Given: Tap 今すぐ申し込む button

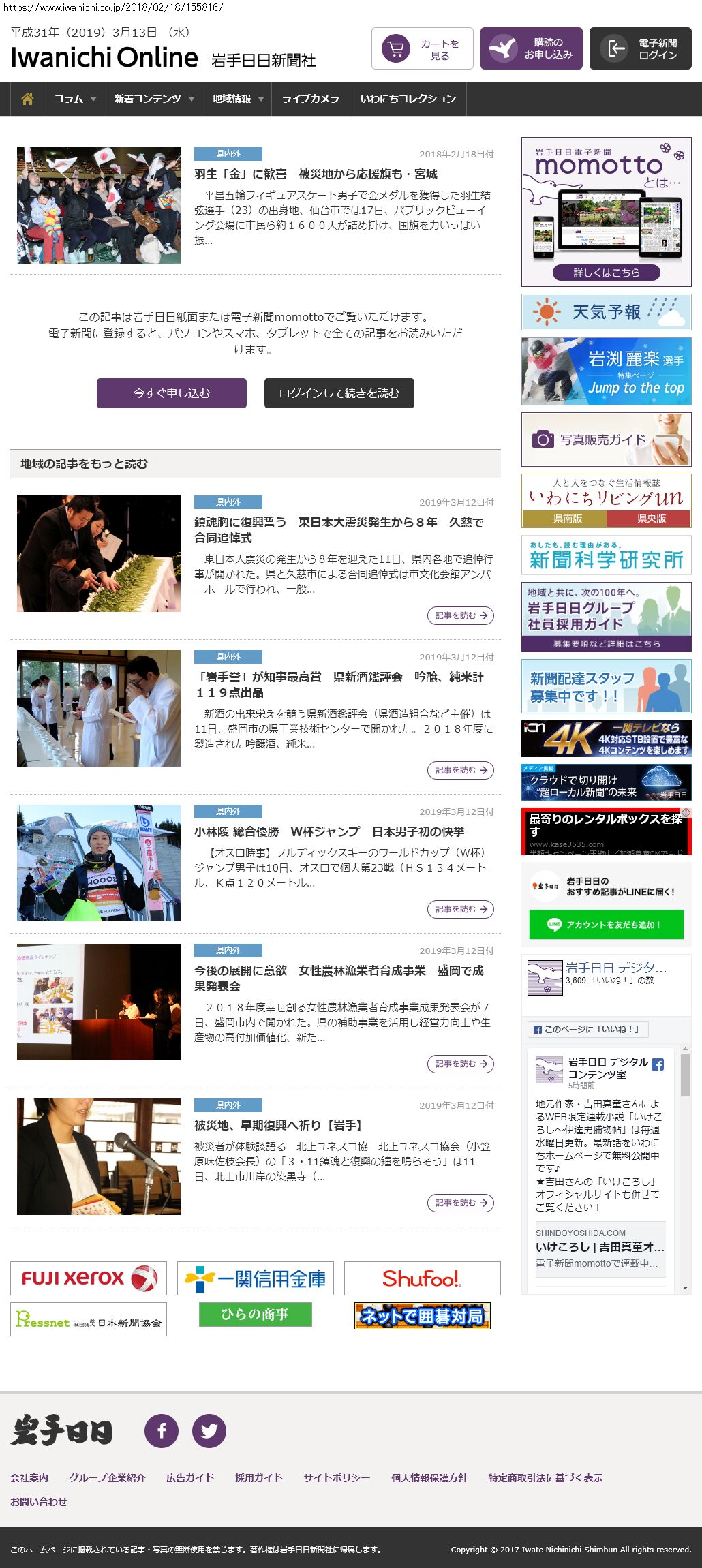Looking at the screenshot, I should [x=171, y=393].
